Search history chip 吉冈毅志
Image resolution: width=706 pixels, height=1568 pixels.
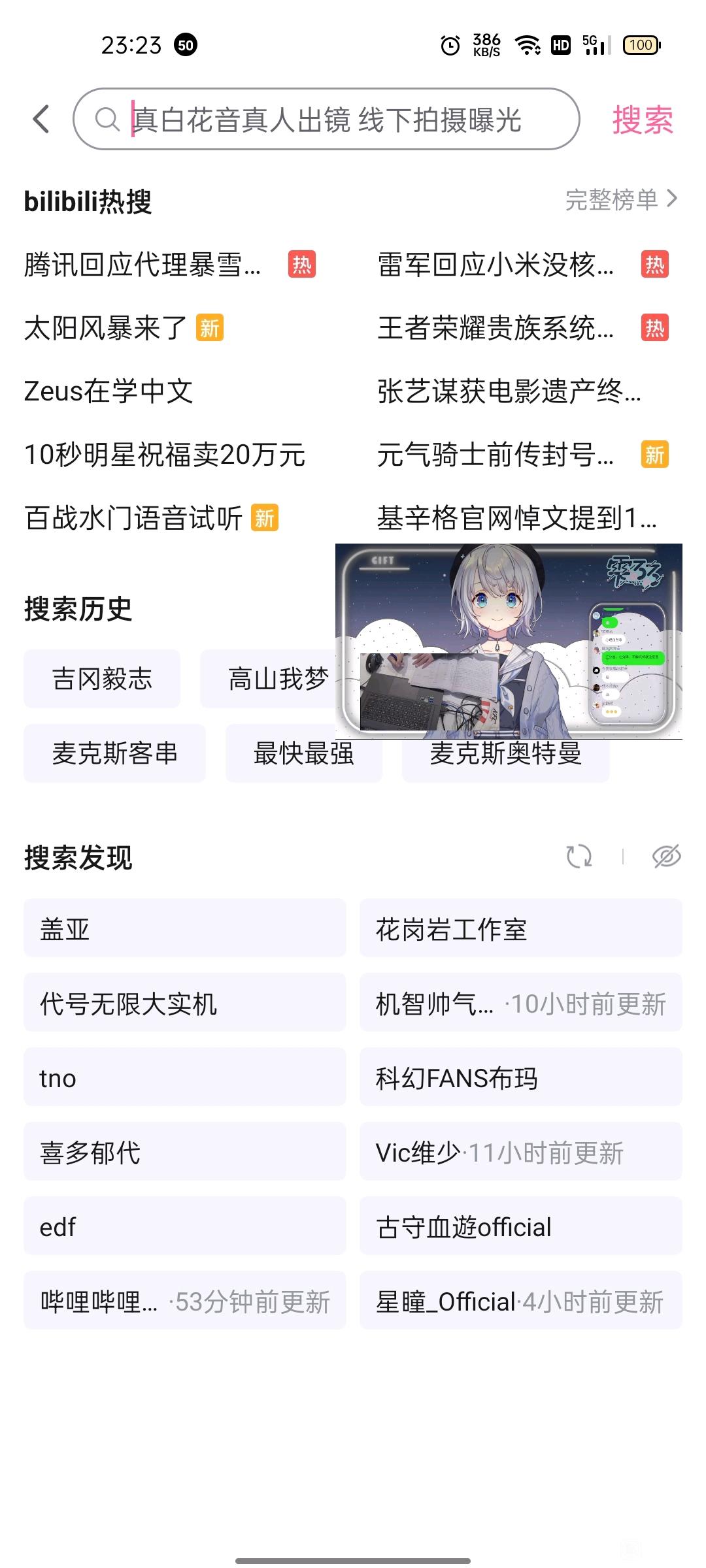point(102,679)
